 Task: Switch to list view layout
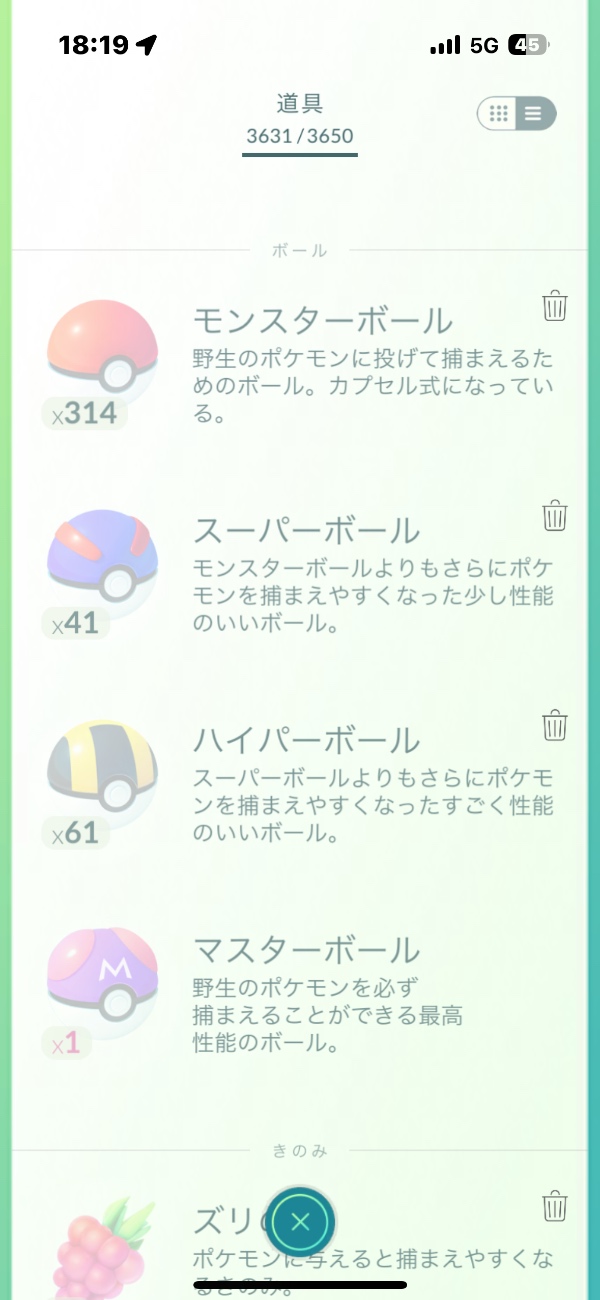click(x=535, y=114)
